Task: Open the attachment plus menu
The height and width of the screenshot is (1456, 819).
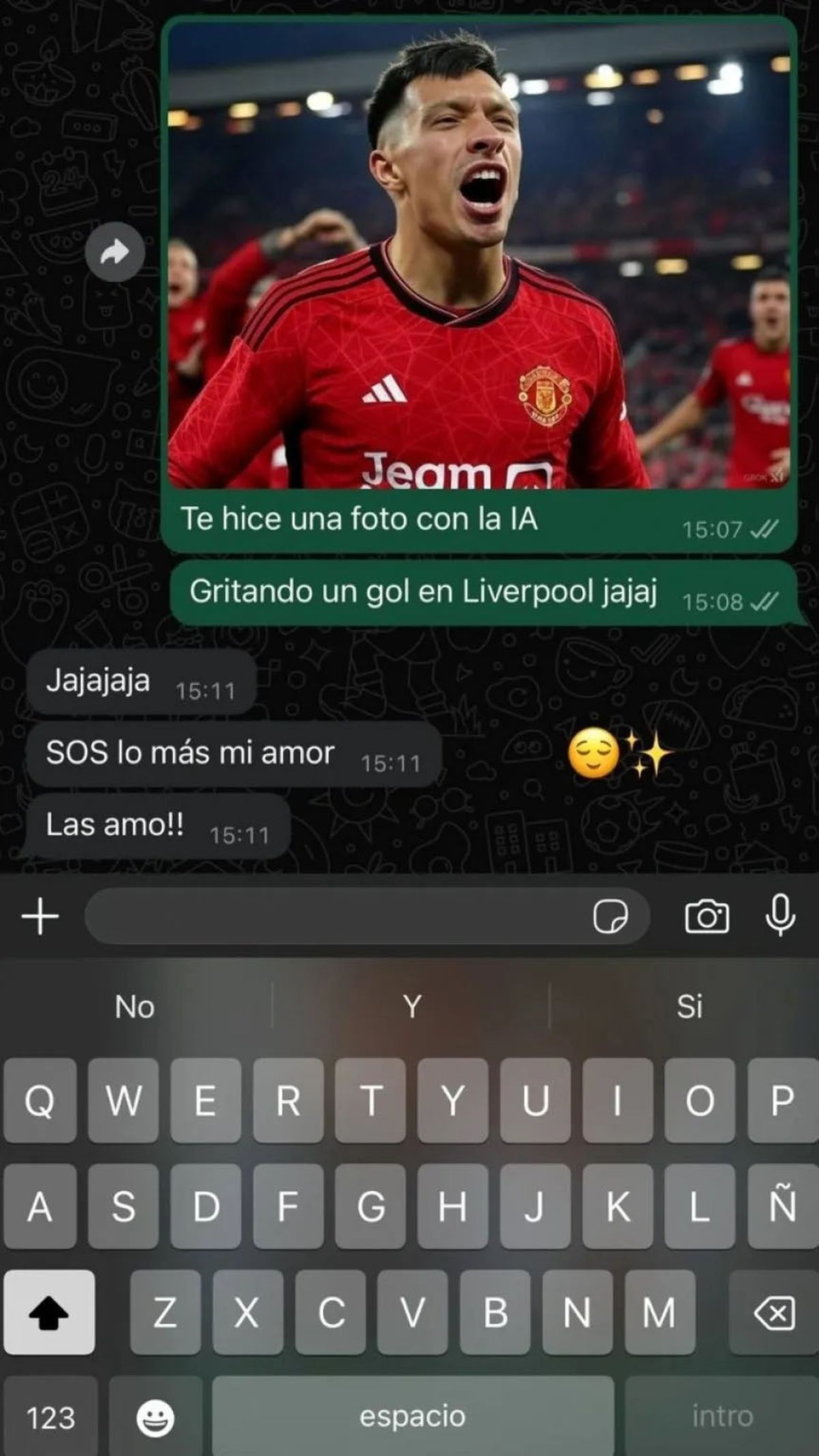Action: pos(40,916)
